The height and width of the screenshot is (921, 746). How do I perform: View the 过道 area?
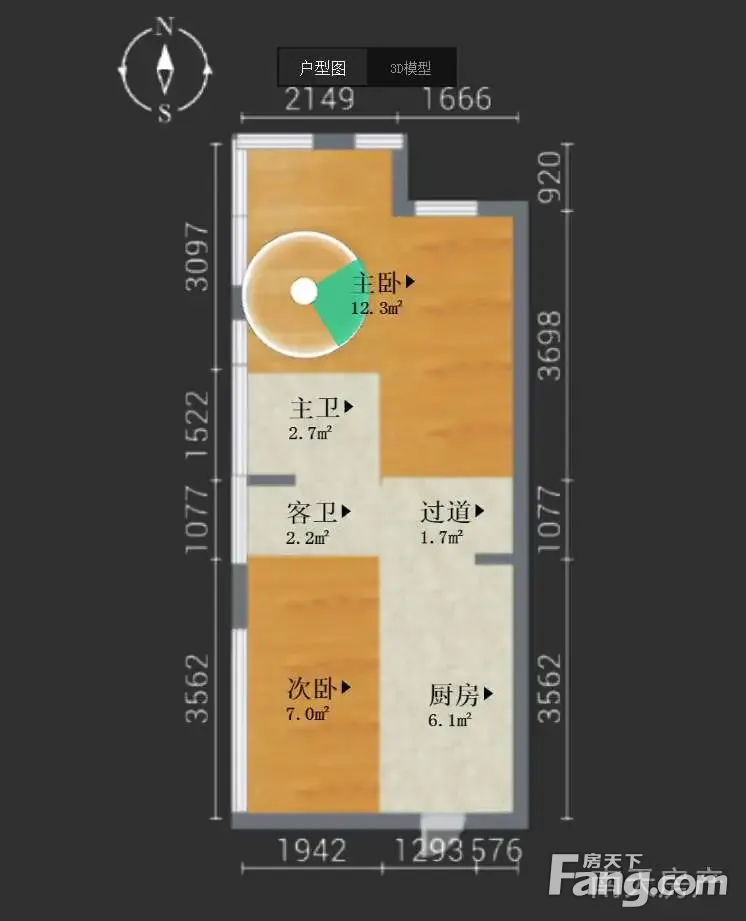[451, 512]
